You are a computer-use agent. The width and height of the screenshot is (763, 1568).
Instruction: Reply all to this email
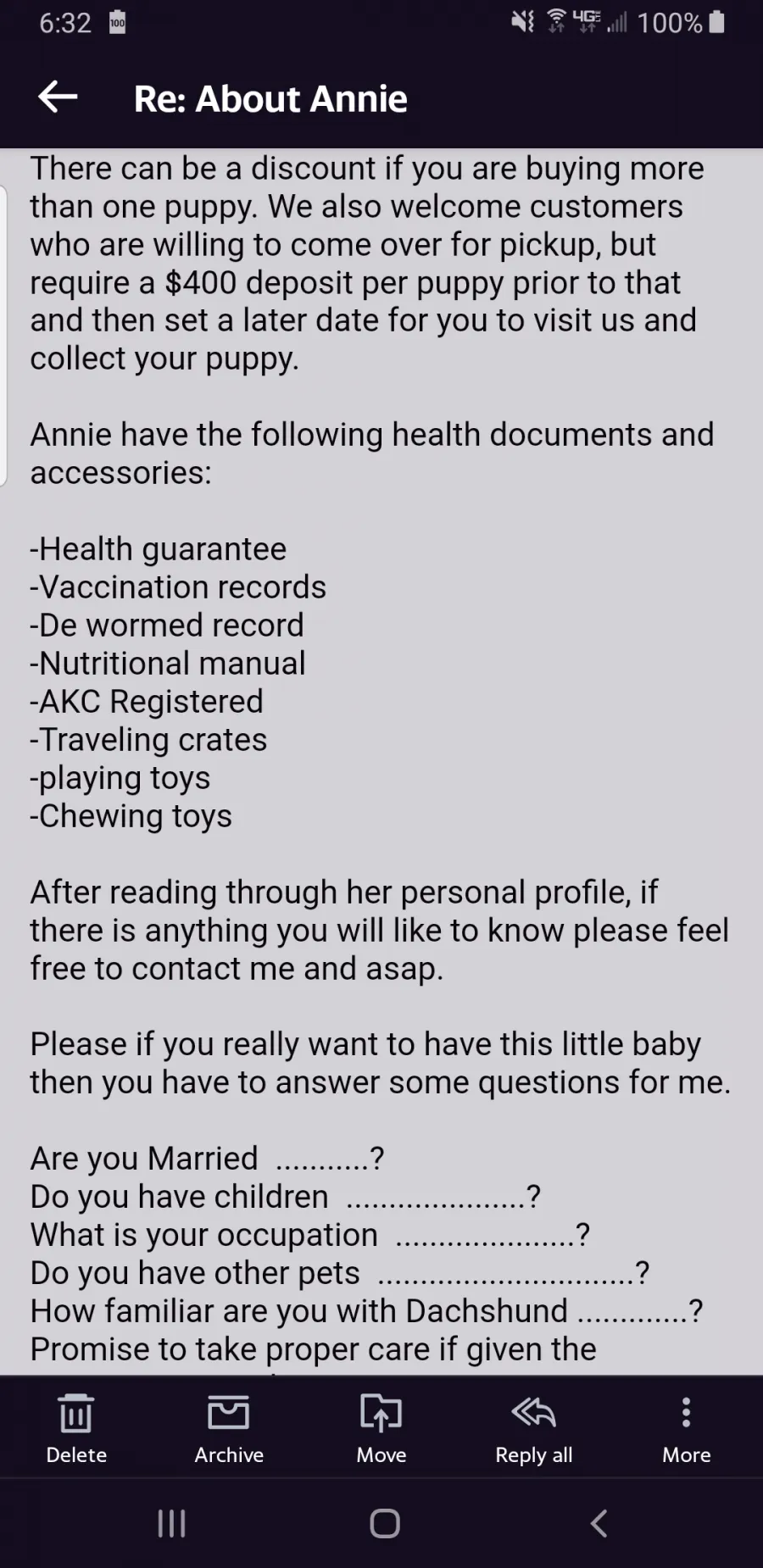534,1429
